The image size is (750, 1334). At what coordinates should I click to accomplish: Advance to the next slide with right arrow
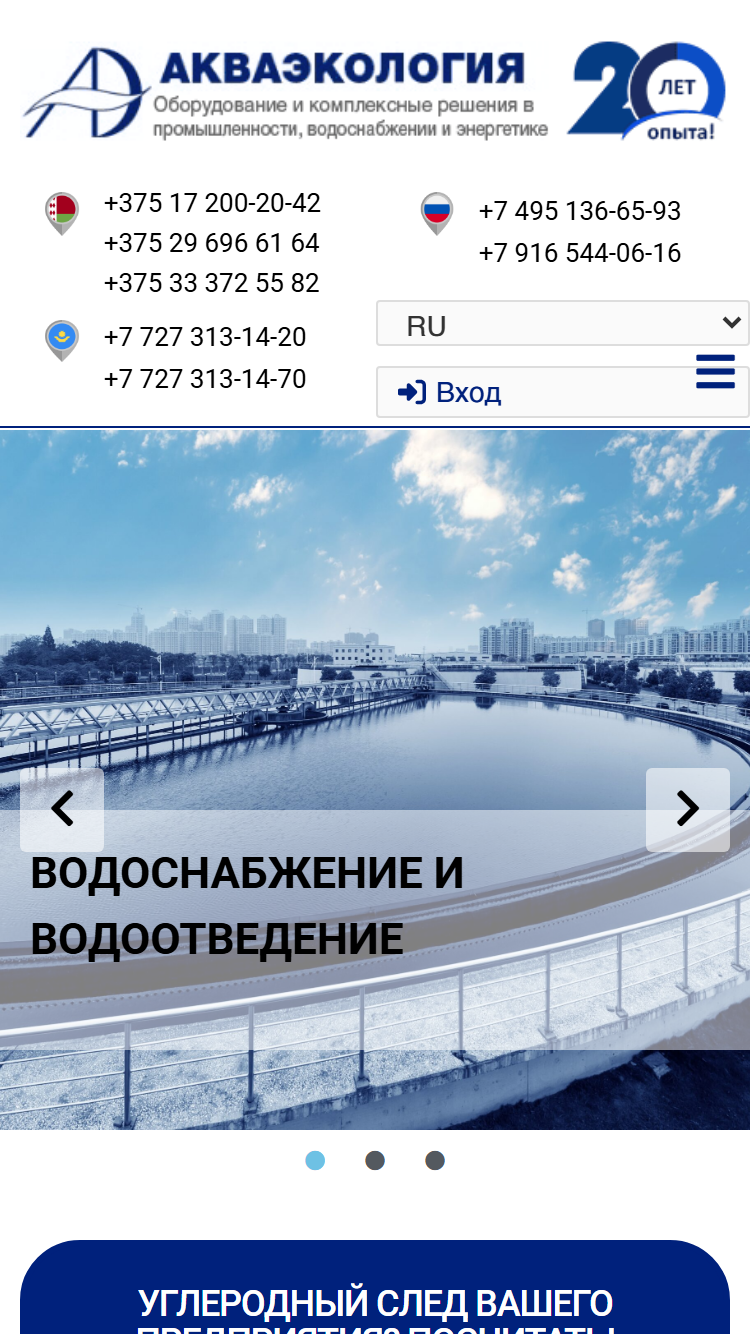click(x=688, y=809)
